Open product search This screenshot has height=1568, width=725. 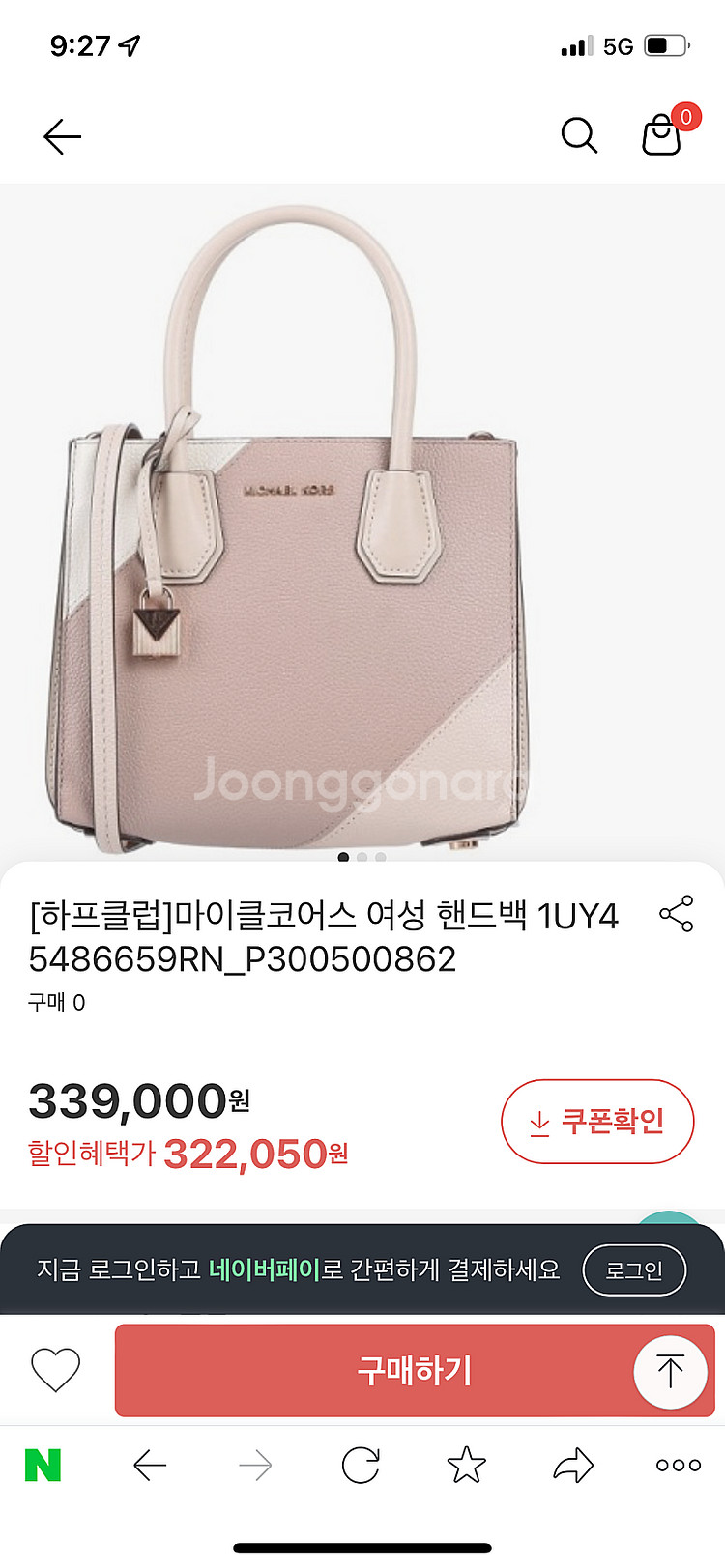[579, 135]
